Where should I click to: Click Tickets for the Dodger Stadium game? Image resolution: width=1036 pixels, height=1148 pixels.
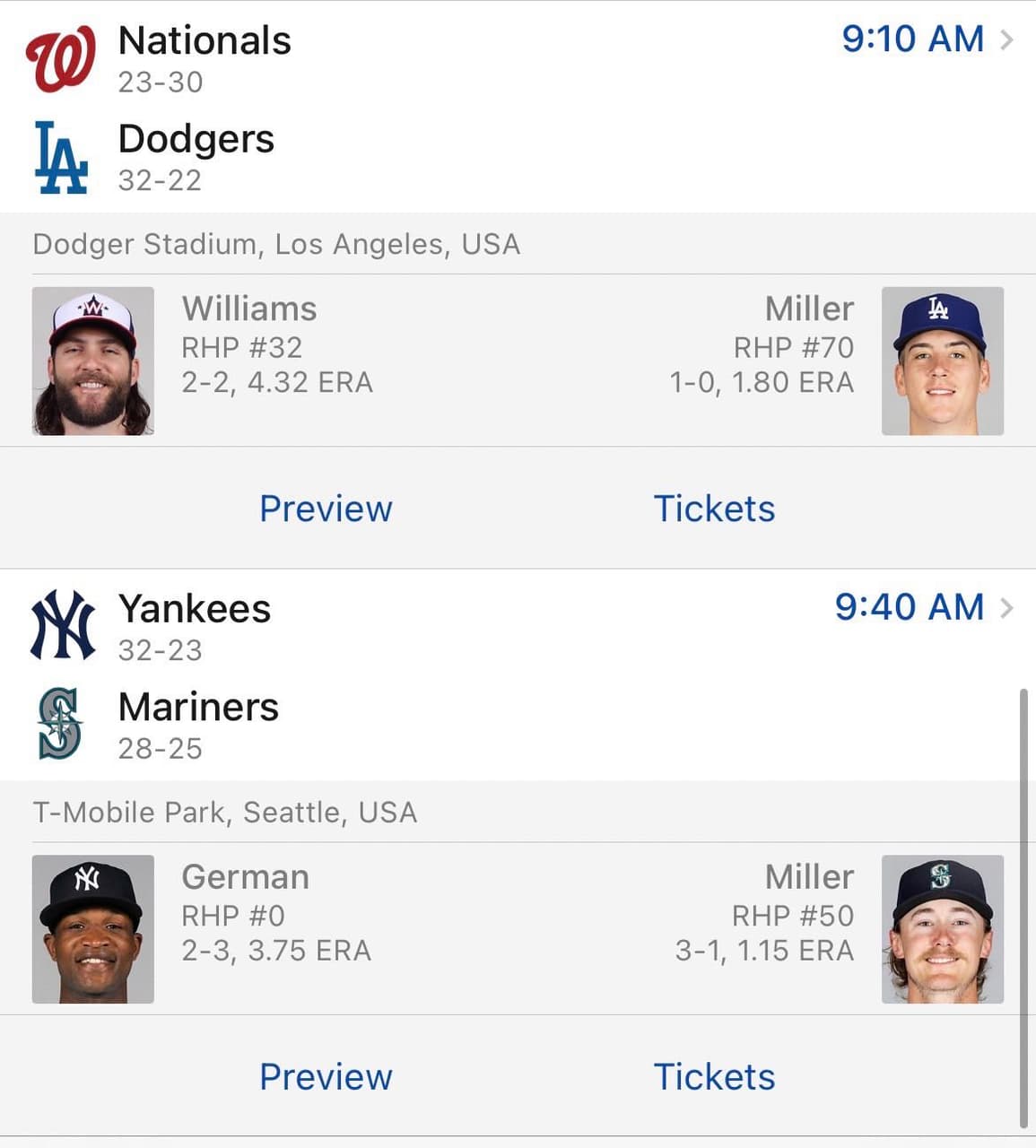714,509
